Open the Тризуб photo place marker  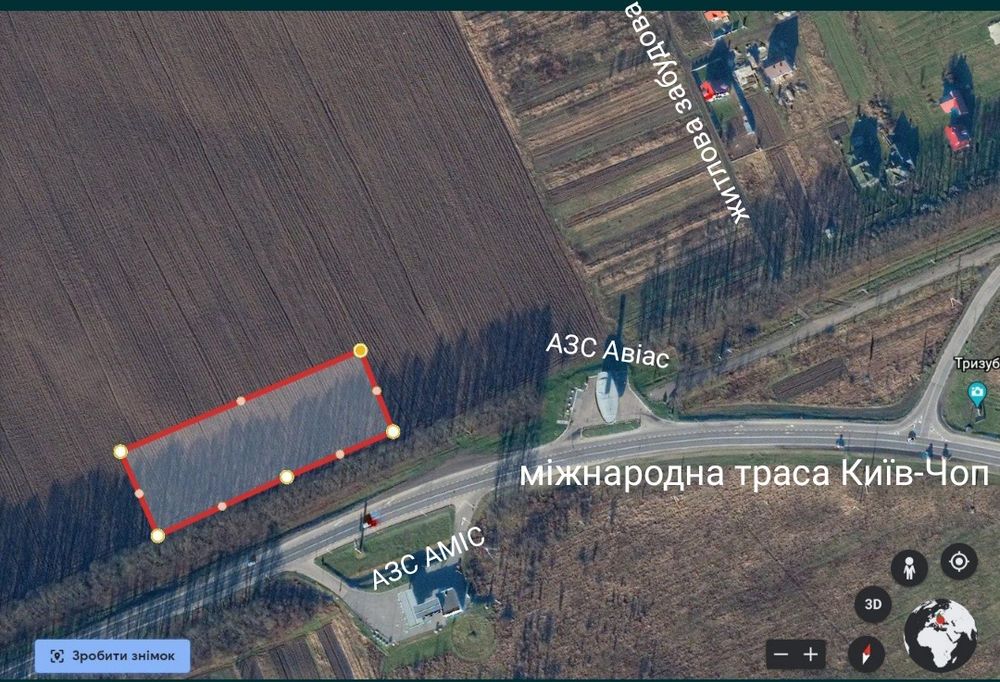tap(977, 391)
